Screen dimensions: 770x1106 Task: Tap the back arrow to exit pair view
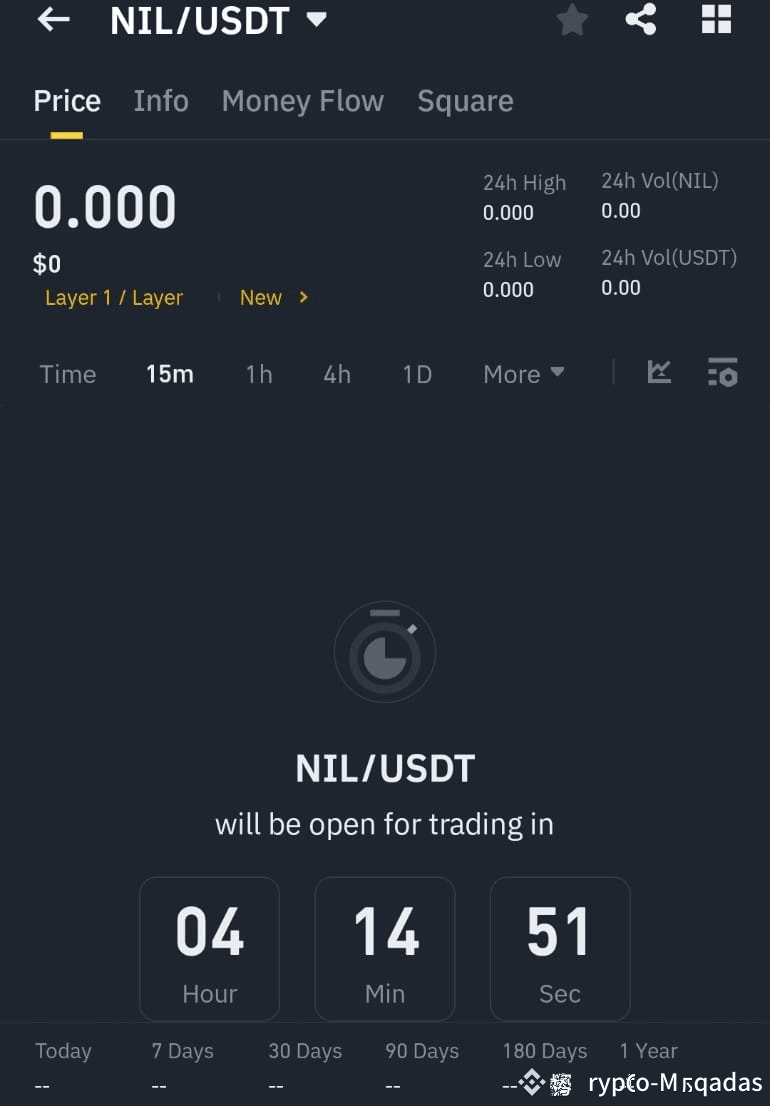point(52,20)
